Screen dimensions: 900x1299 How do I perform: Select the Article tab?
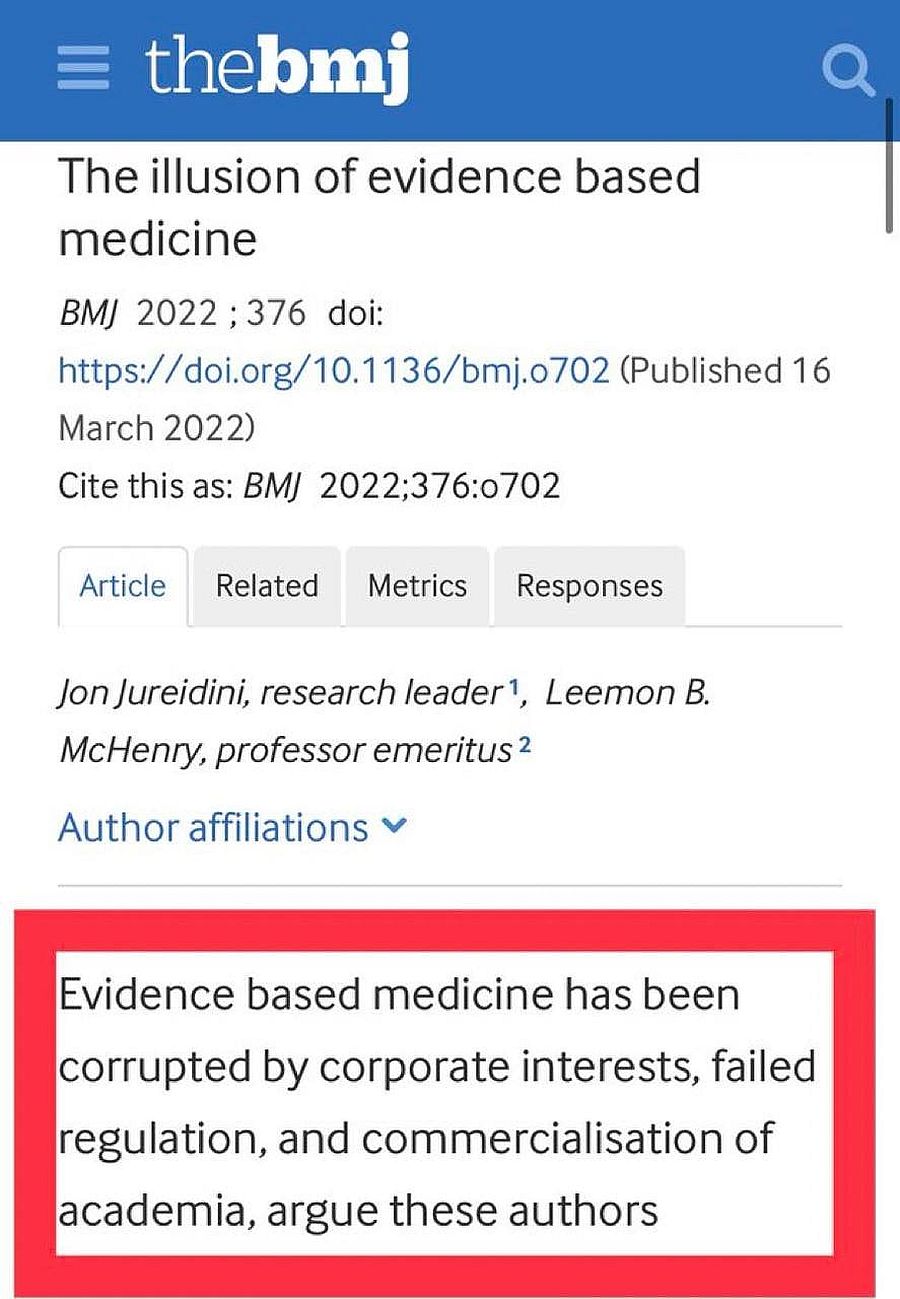pyautogui.click(x=121, y=585)
